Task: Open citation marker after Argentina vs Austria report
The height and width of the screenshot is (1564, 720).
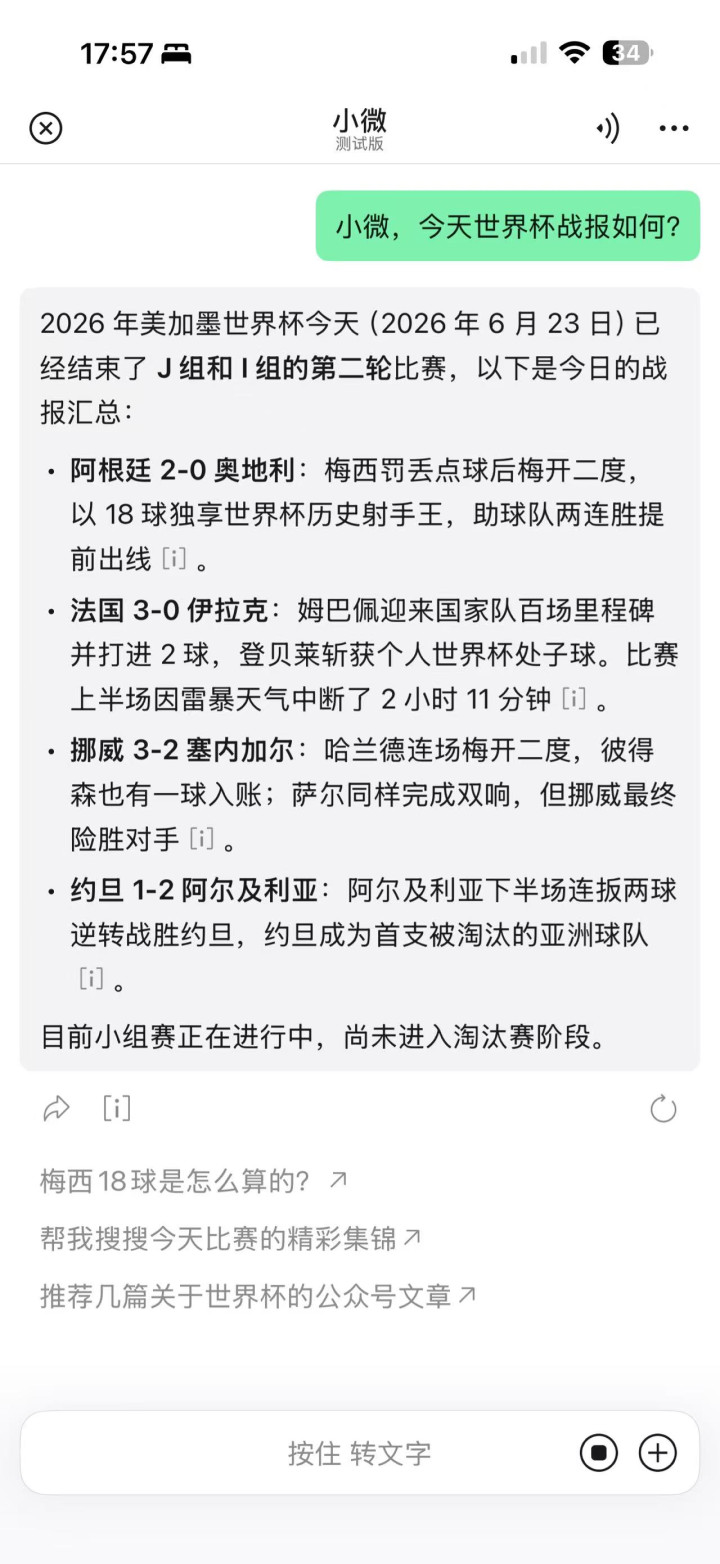Action: (174, 559)
